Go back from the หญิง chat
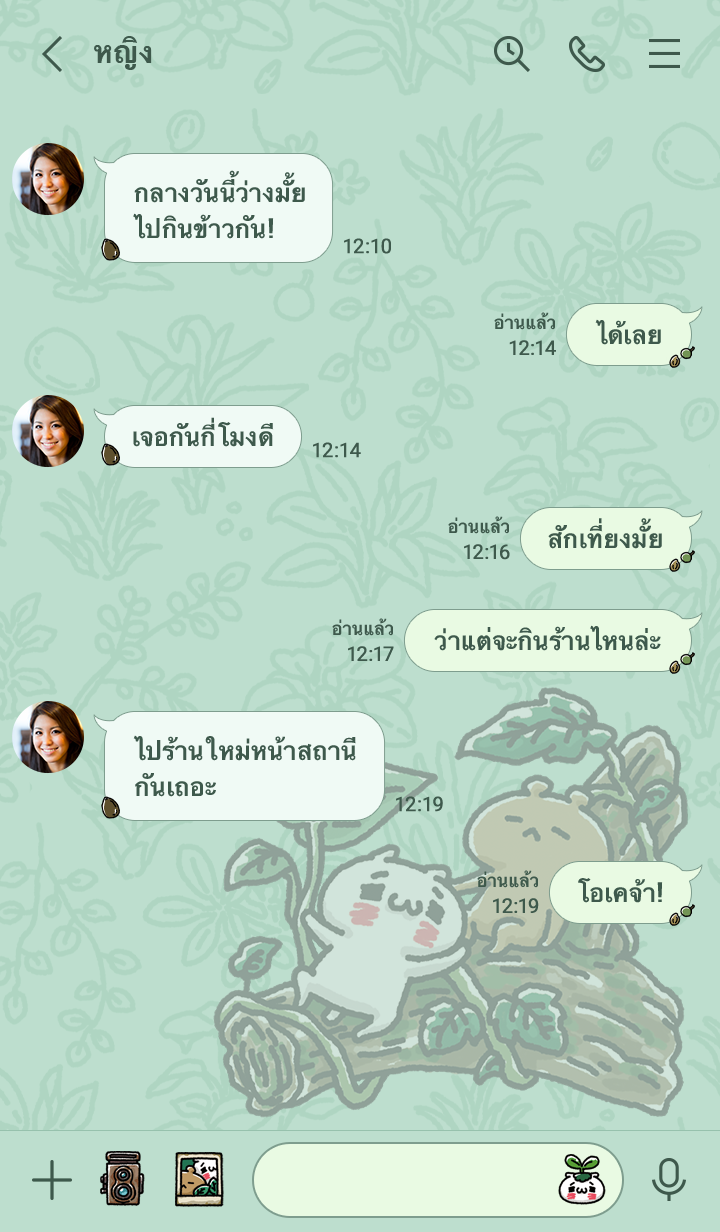The width and height of the screenshot is (720, 1232). point(52,54)
